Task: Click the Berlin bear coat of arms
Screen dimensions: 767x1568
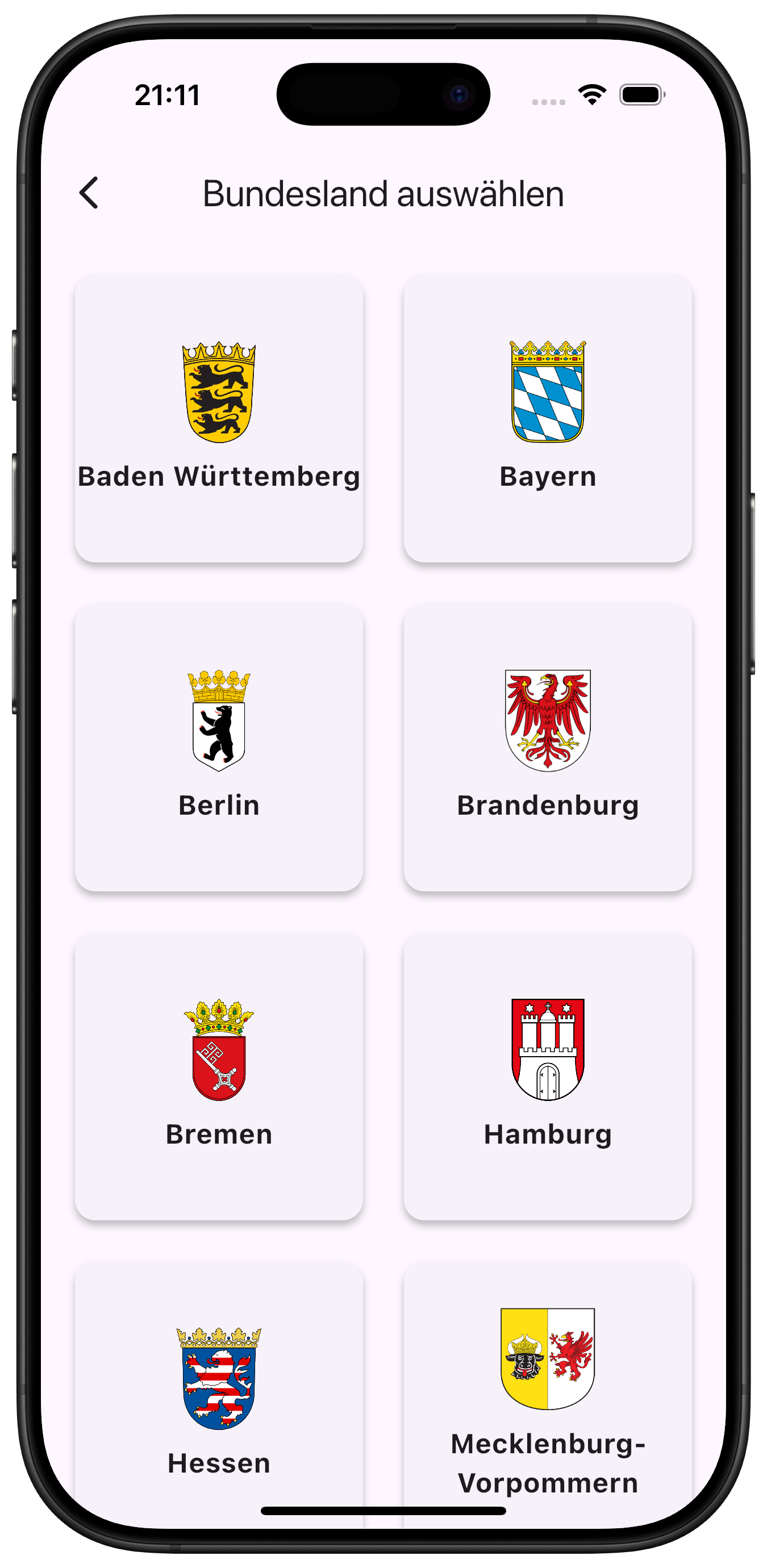Action: (x=219, y=722)
